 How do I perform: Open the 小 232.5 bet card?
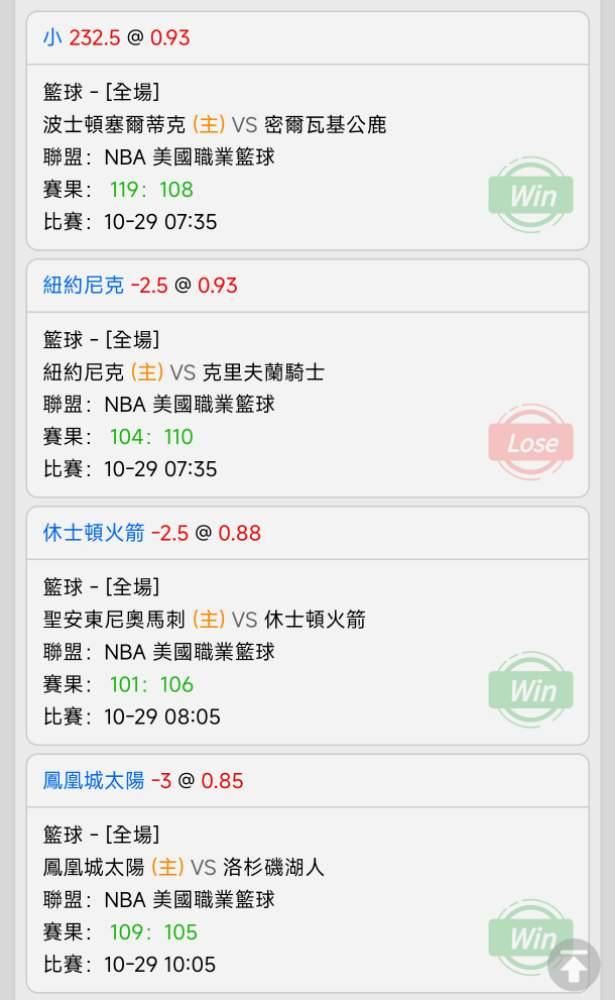tap(306, 131)
